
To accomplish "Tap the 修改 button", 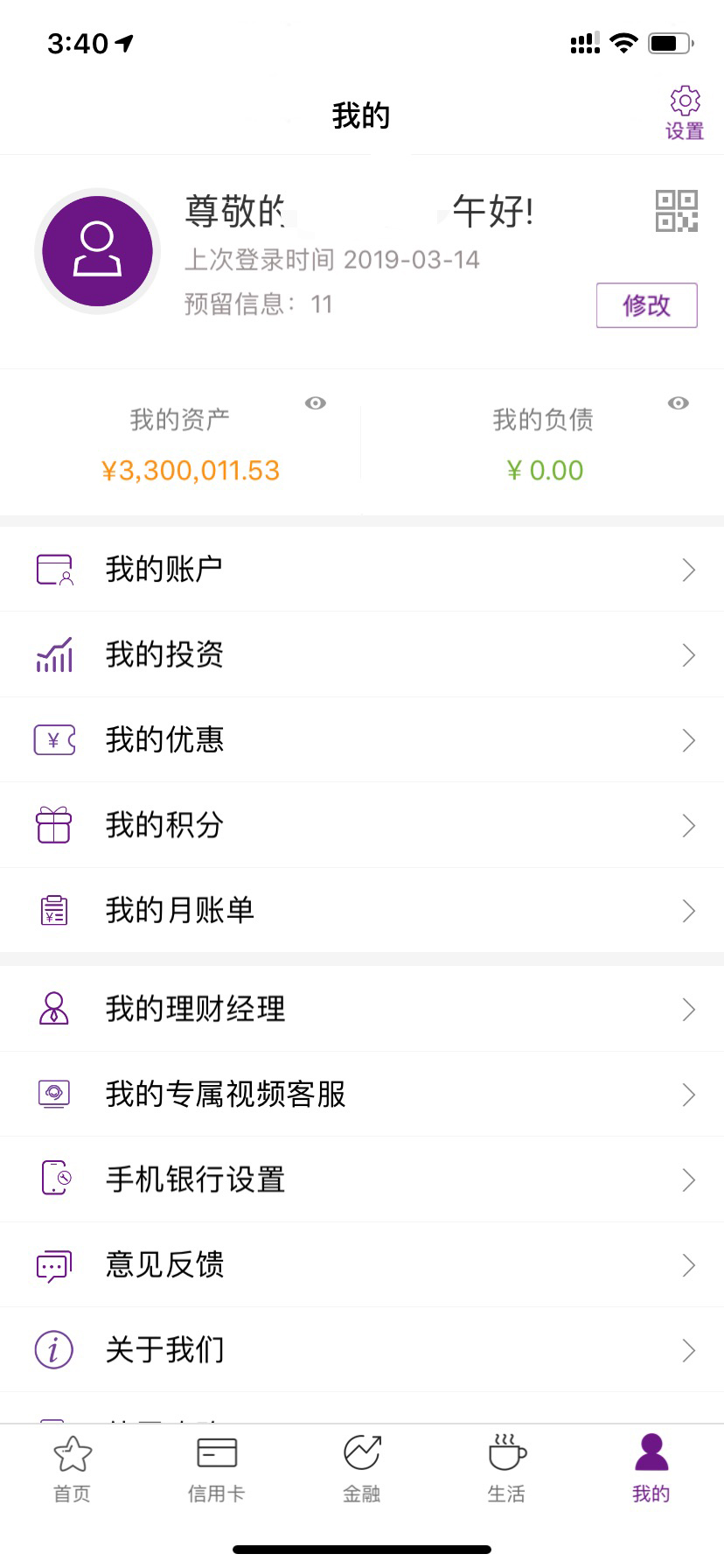I will (x=646, y=305).
